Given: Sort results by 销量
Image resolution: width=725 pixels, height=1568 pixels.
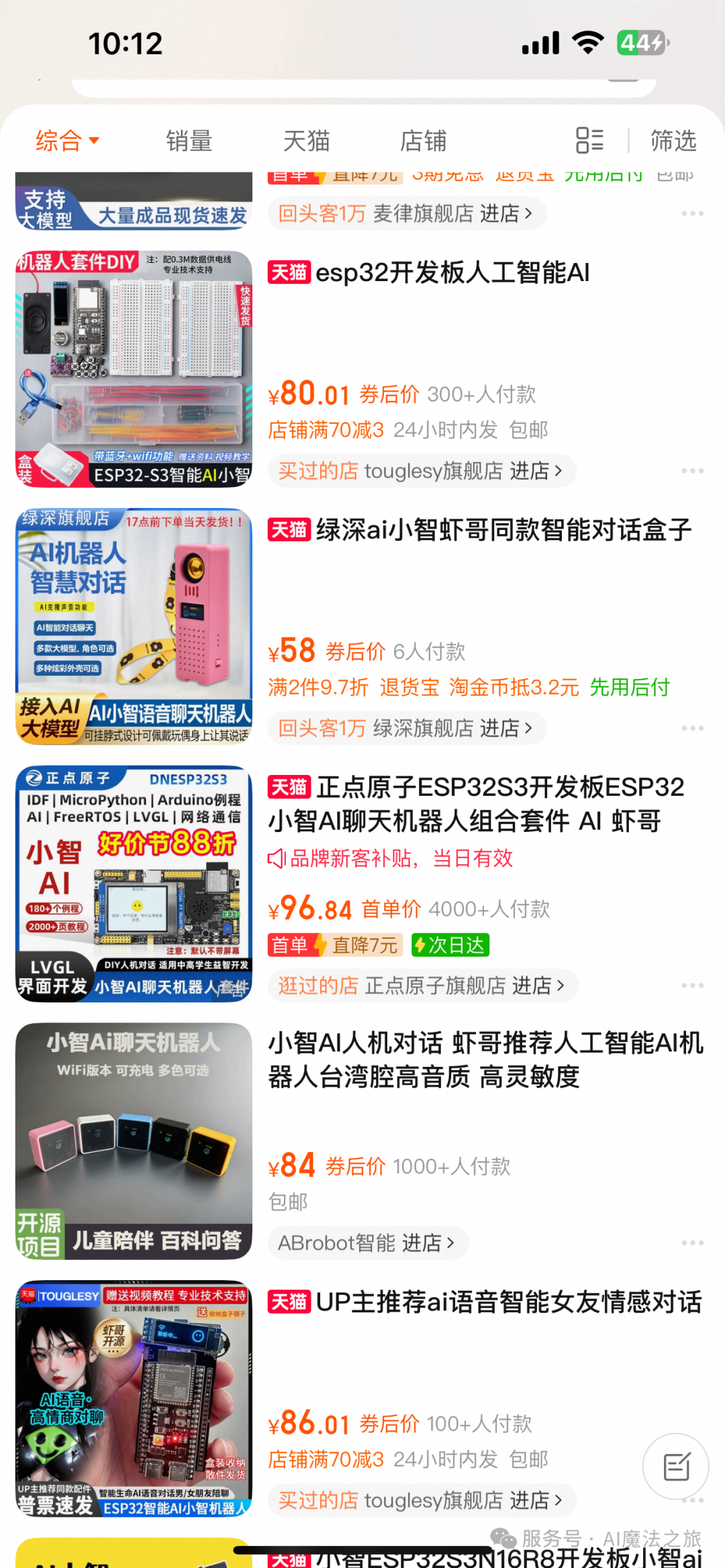Looking at the screenshot, I should tap(189, 141).
